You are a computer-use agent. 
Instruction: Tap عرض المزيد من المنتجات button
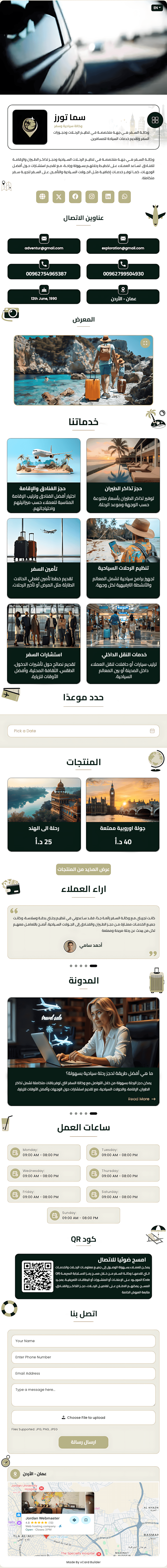pyautogui.click(x=83, y=869)
